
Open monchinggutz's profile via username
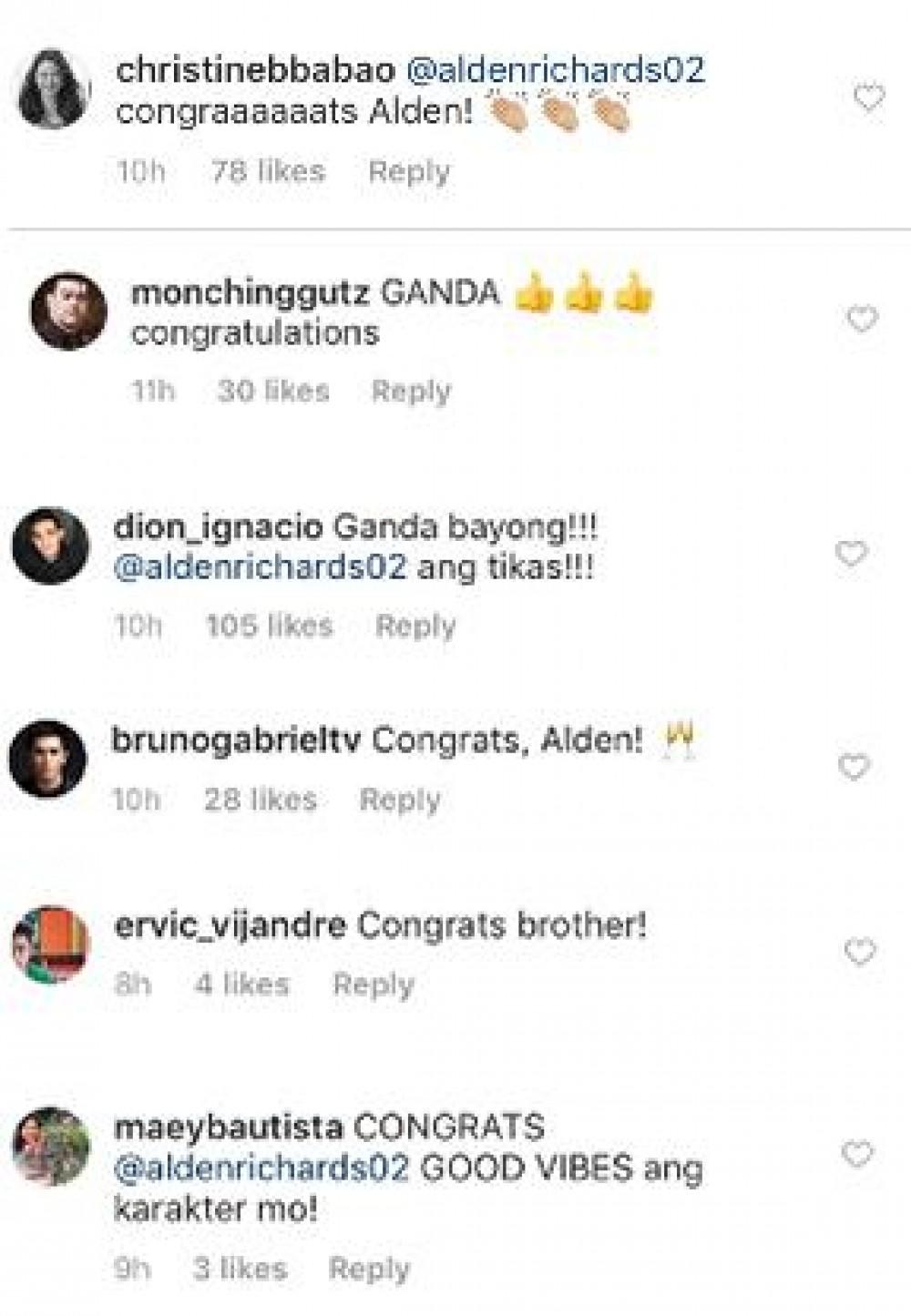coord(251,293)
